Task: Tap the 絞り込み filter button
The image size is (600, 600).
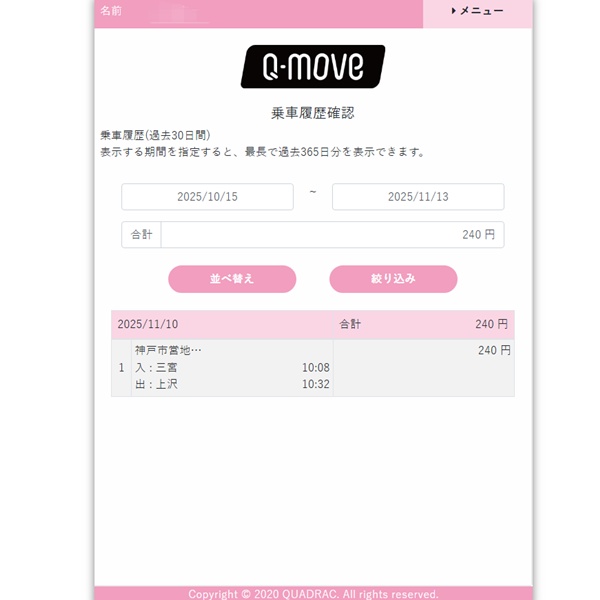Action: (x=393, y=279)
